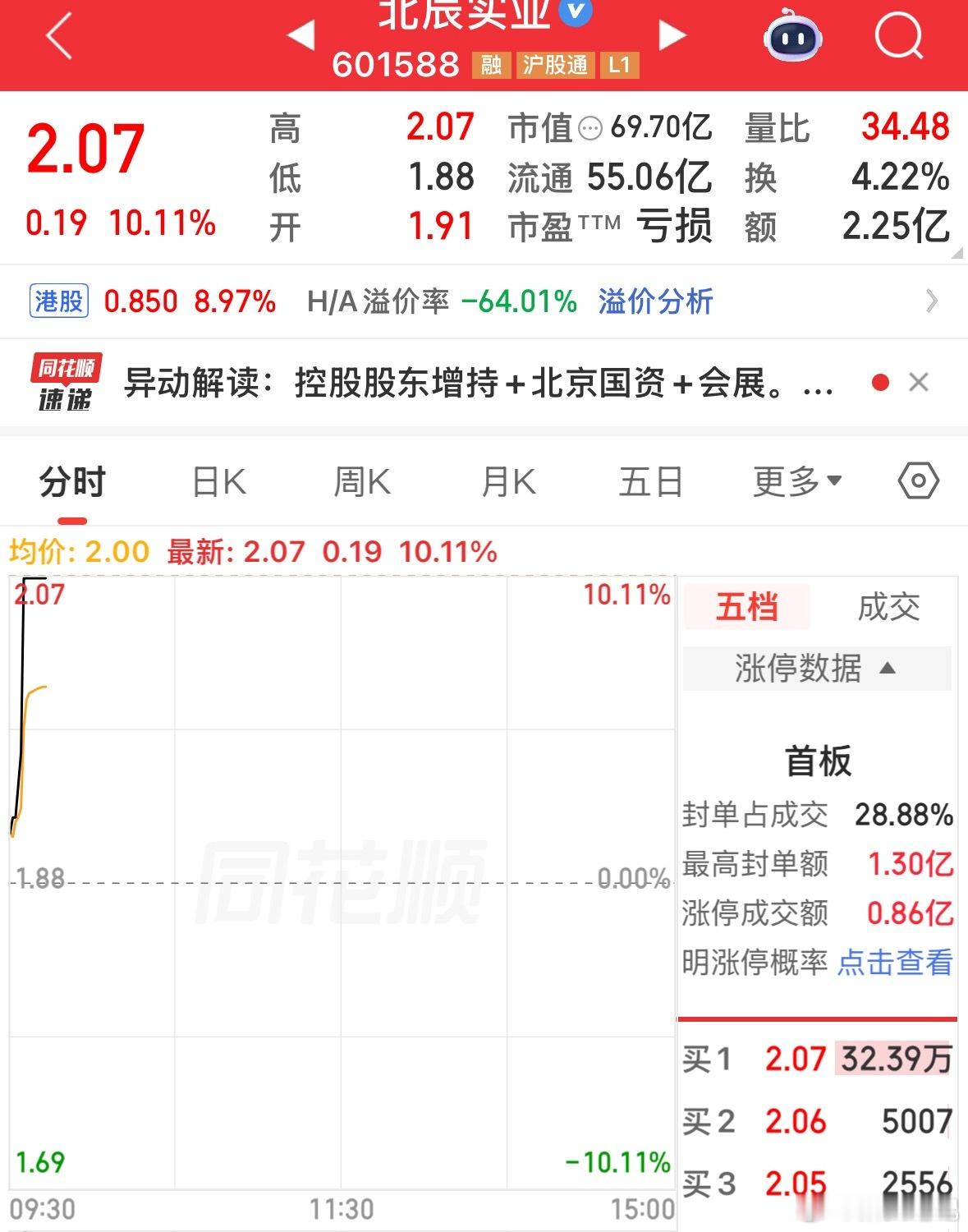
Task: Open the search magnifier
Action: [x=899, y=37]
